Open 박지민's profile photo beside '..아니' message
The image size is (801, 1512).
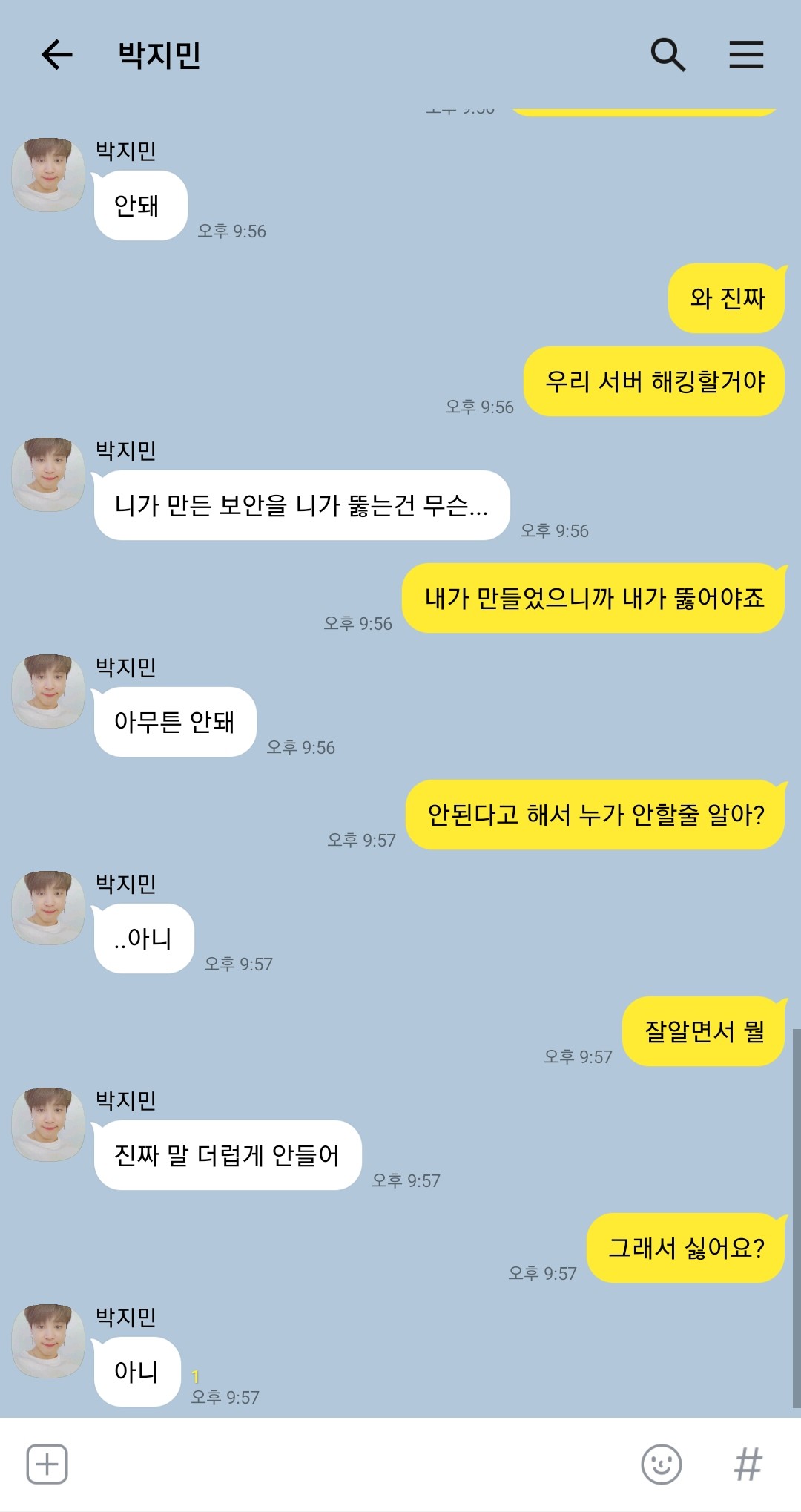[48, 908]
